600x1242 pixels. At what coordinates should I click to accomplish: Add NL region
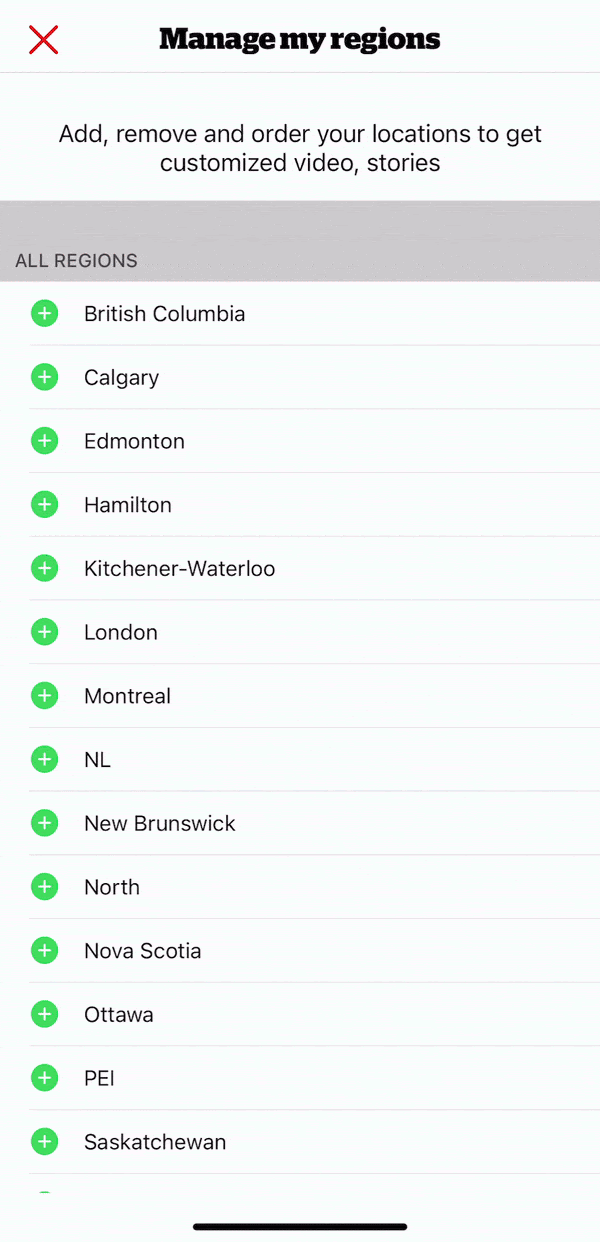pyautogui.click(x=45, y=760)
